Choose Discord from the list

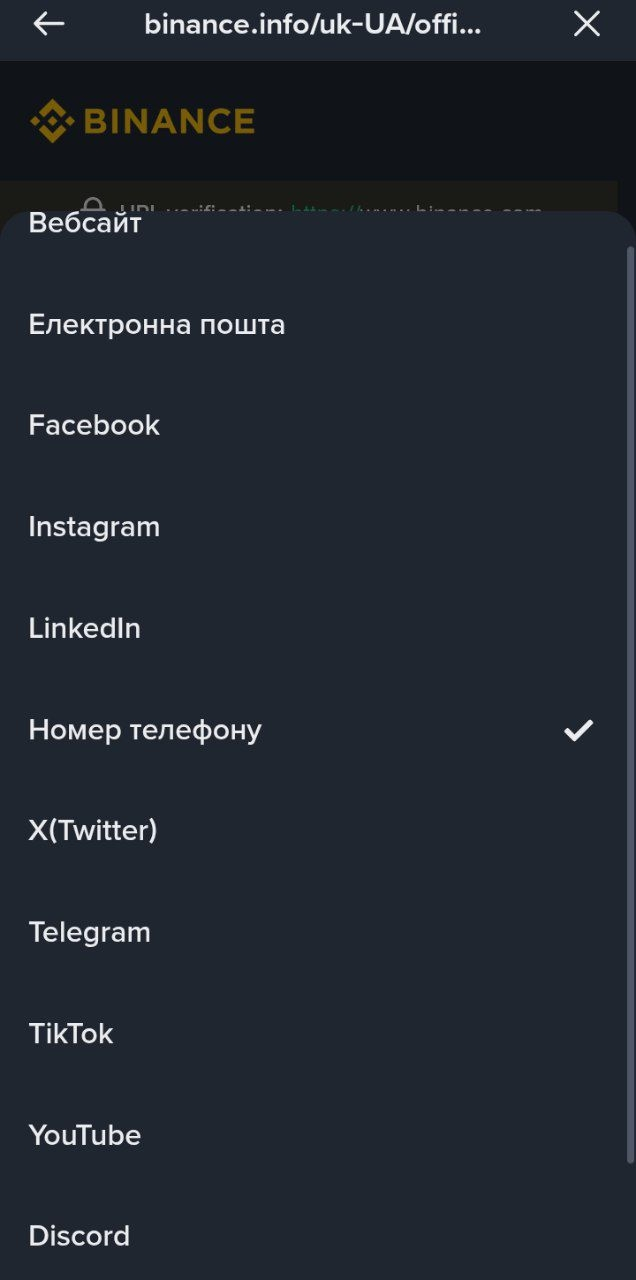coord(79,1236)
